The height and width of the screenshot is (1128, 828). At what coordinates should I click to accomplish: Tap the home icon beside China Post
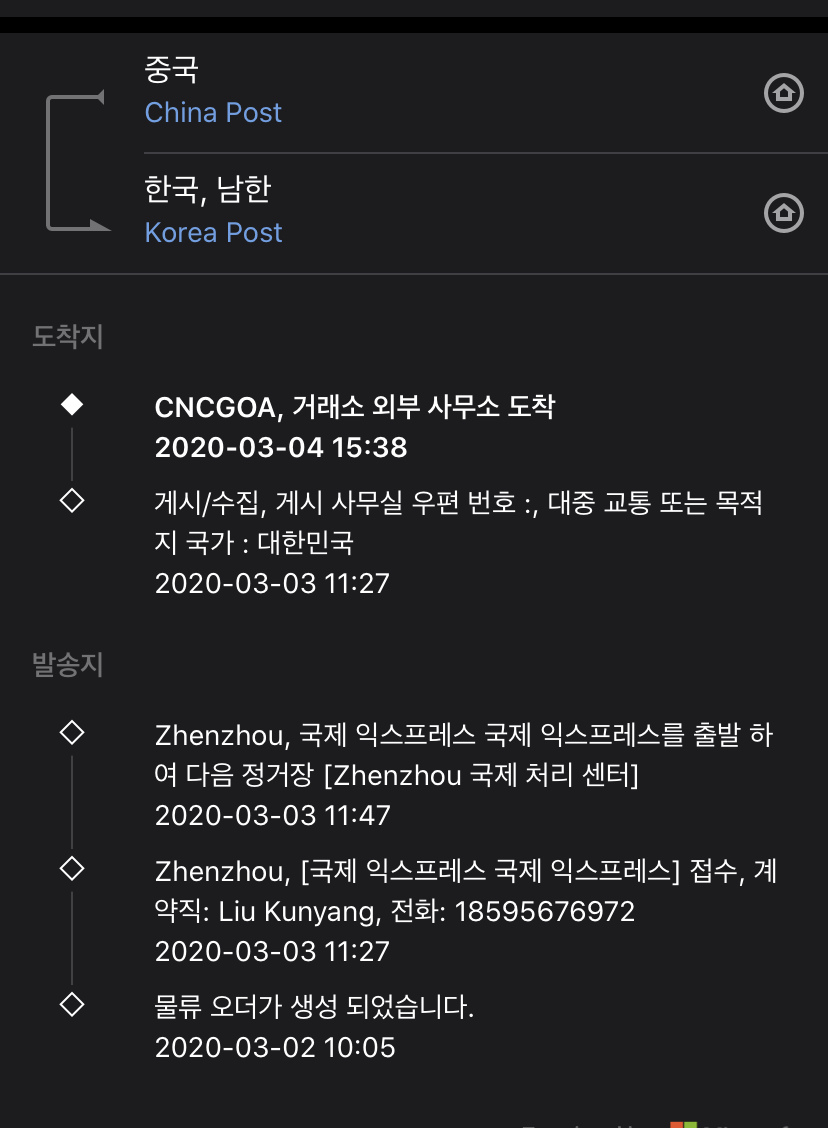point(784,93)
